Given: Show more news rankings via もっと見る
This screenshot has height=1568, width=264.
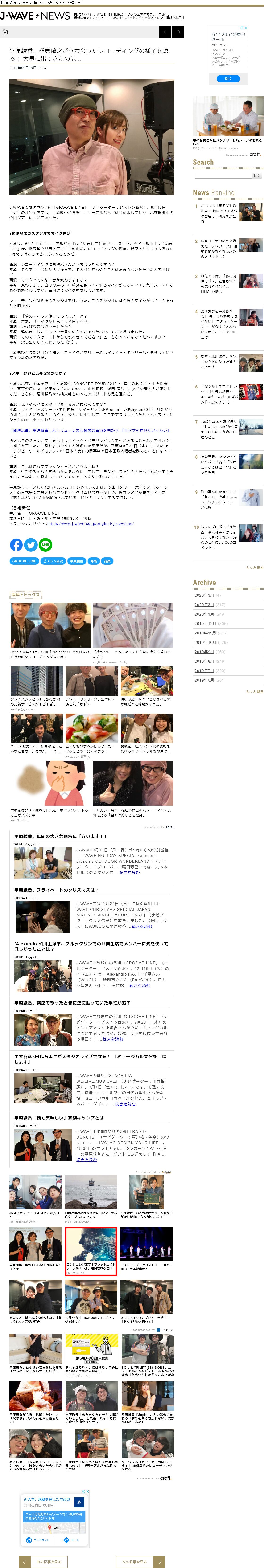Looking at the screenshot, I should pyautogui.click(x=254, y=567).
